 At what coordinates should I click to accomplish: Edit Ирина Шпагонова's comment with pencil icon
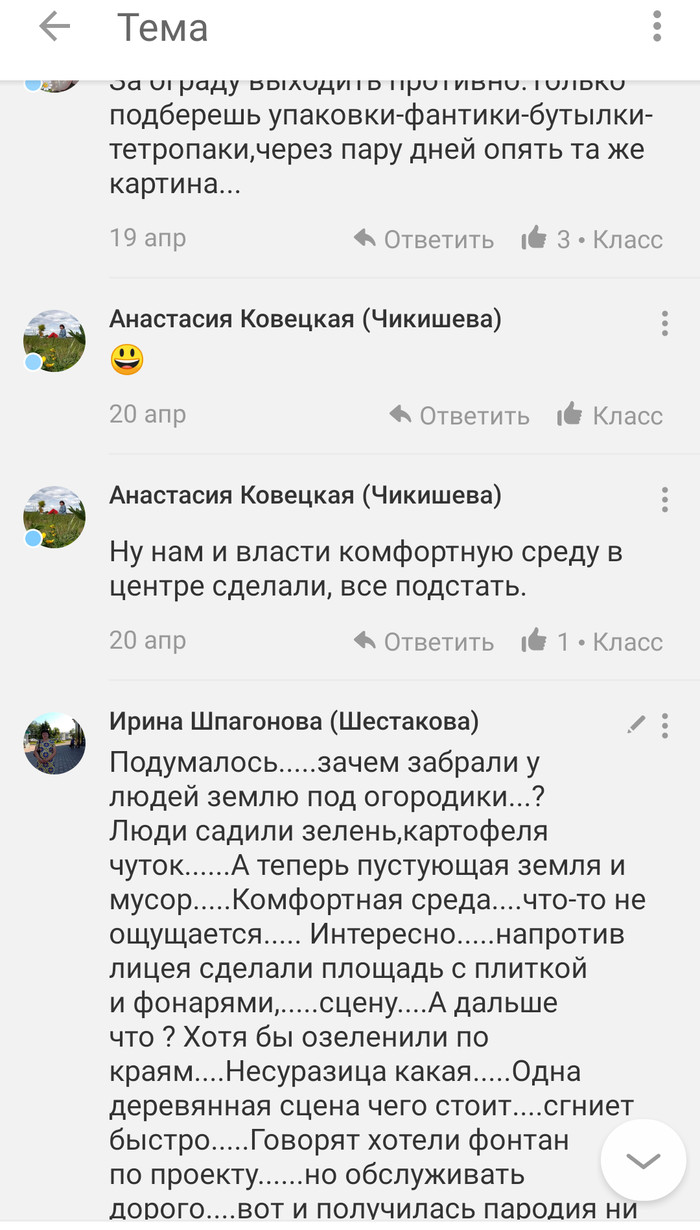pyautogui.click(x=637, y=725)
